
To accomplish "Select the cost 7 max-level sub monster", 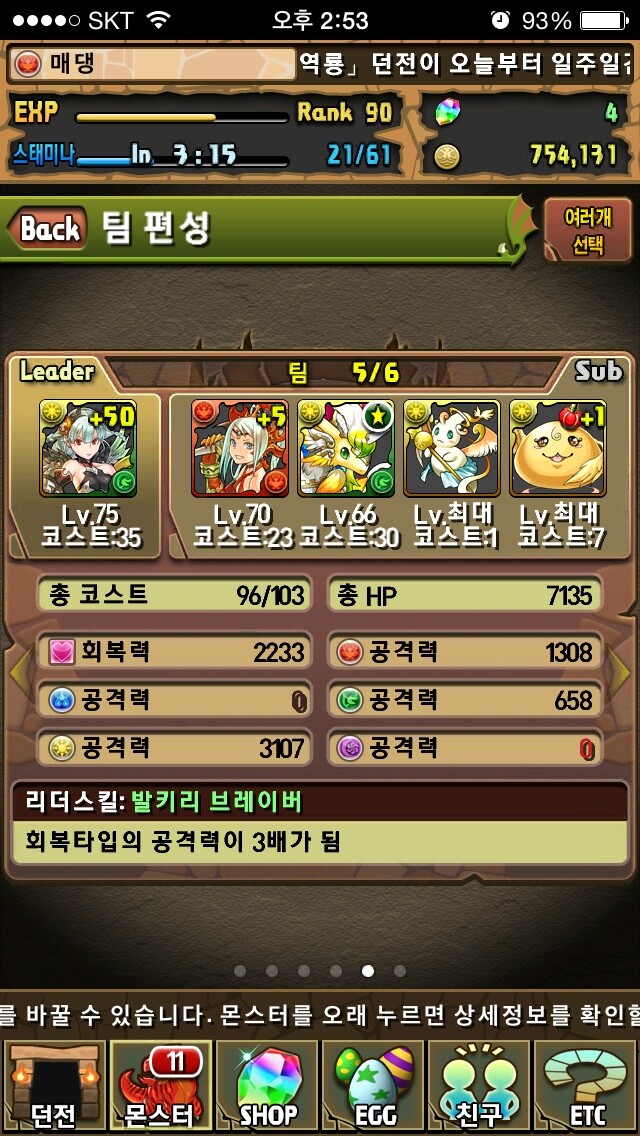I will 557,447.
